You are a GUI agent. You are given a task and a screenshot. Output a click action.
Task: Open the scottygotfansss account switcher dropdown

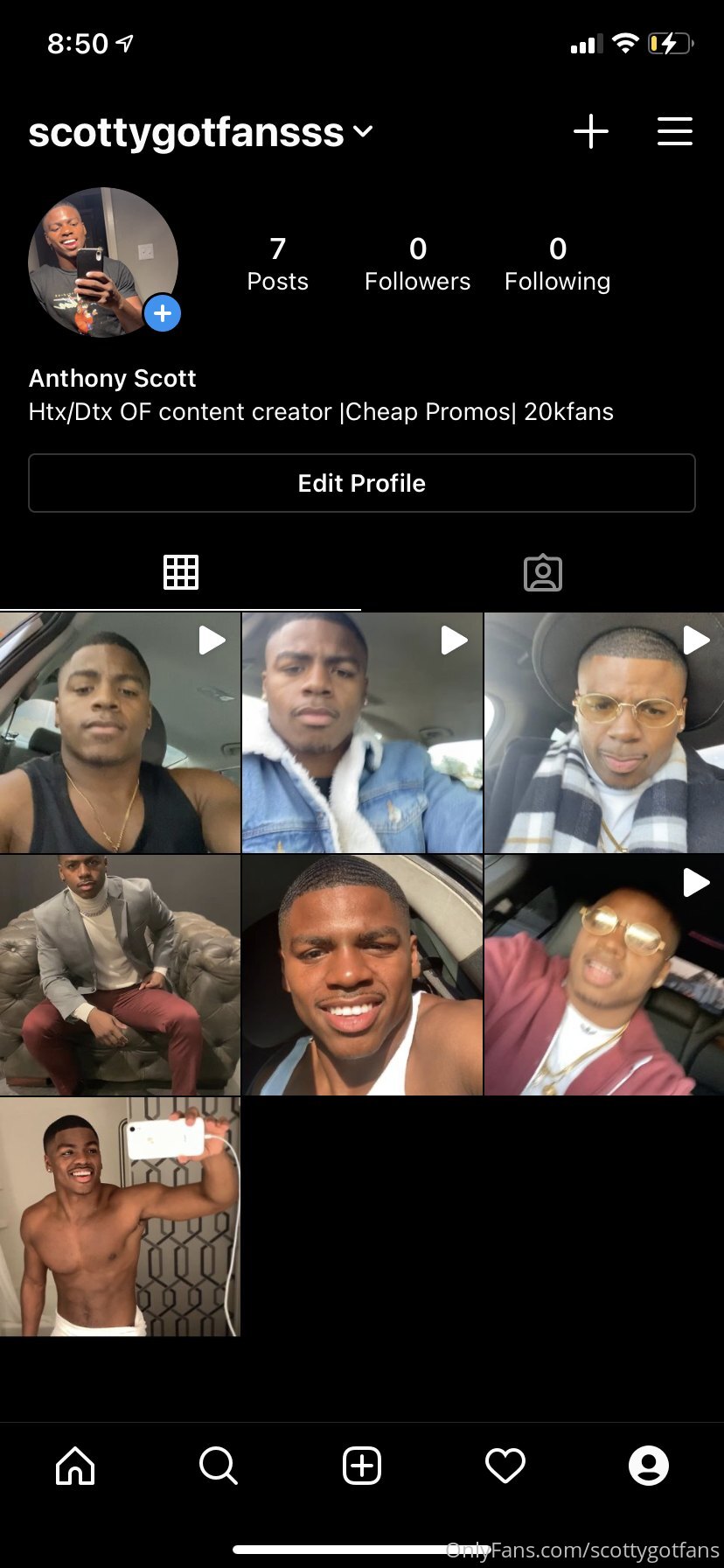pos(201,132)
